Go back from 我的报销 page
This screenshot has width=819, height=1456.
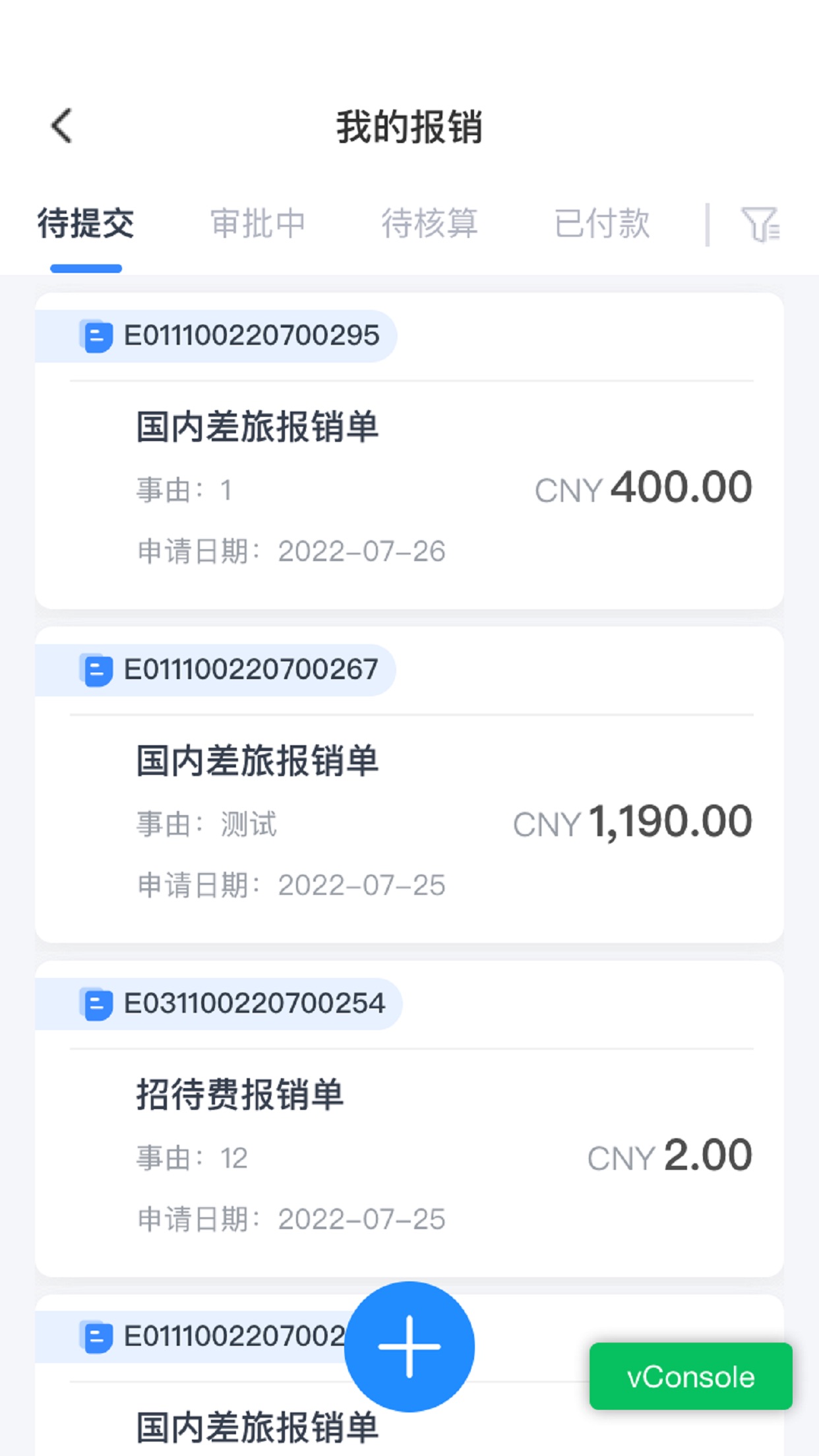point(62,126)
